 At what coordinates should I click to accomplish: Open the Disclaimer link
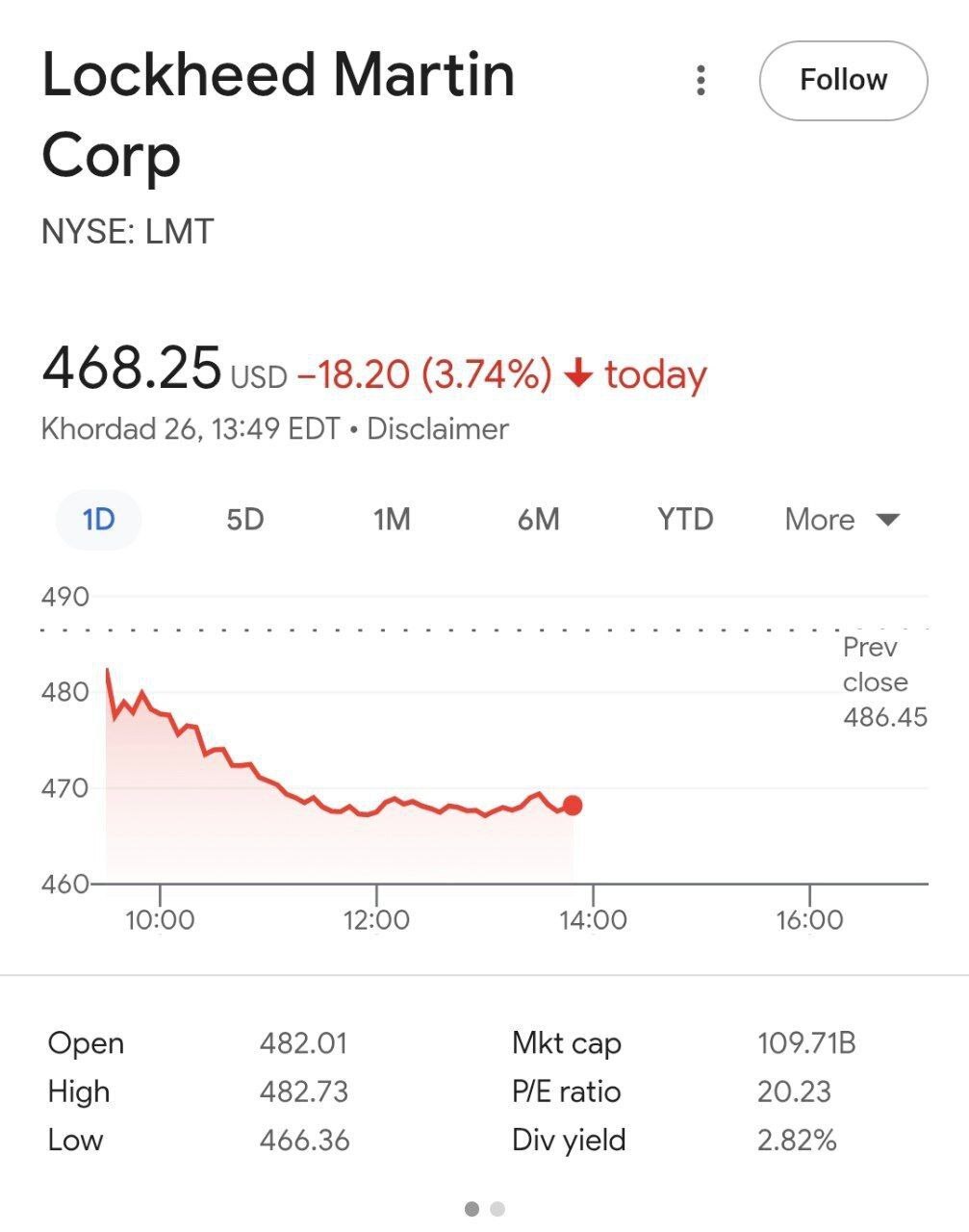(438, 428)
